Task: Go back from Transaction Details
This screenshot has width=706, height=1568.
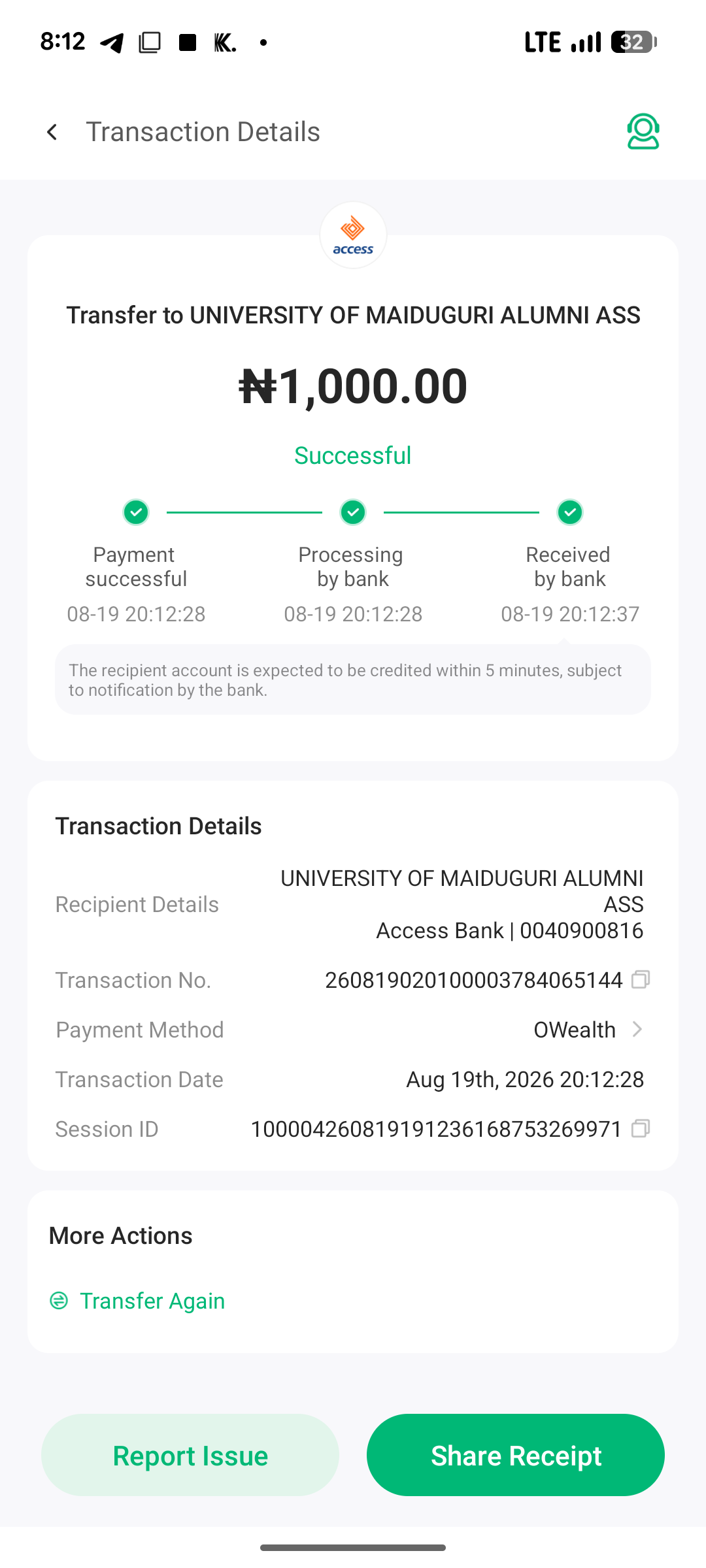Action: point(52,132)
